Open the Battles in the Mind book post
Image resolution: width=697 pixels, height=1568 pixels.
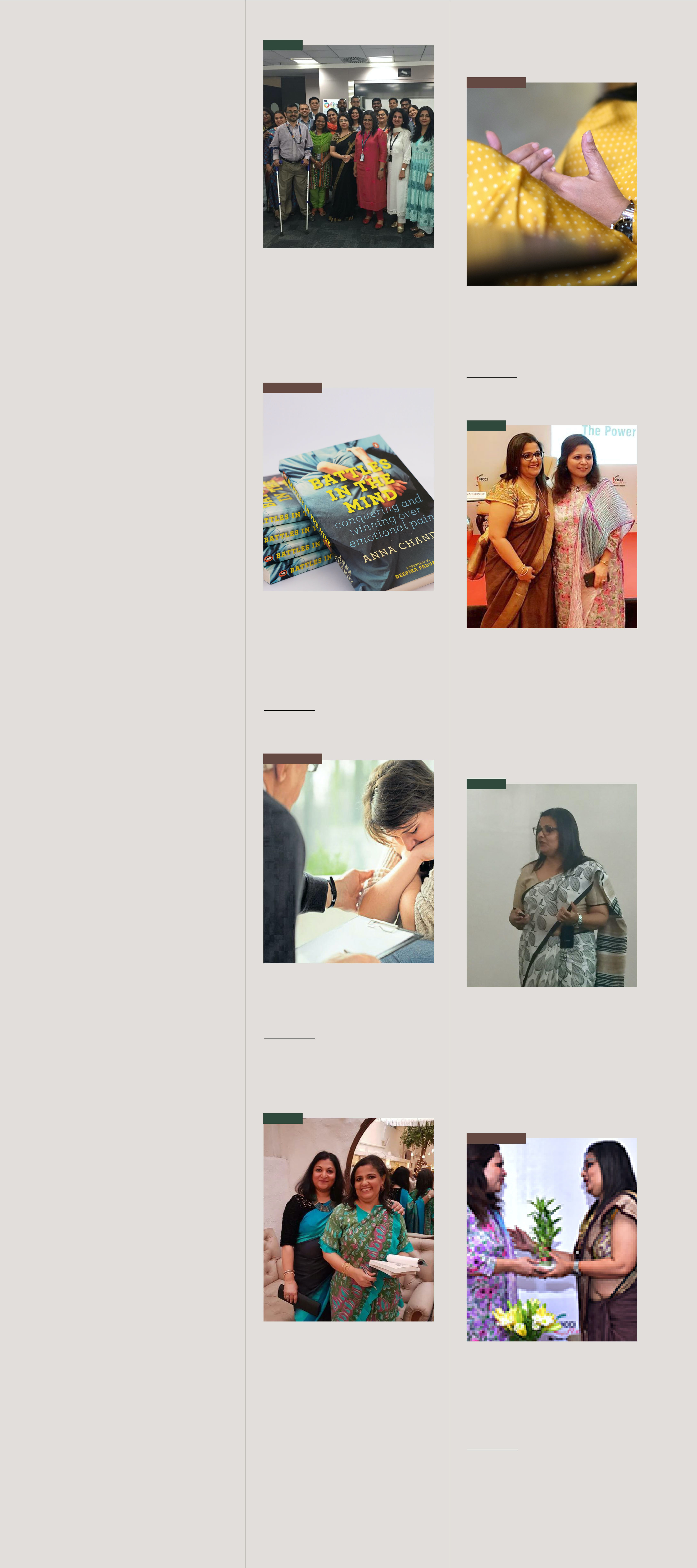(x=348, y=489)
